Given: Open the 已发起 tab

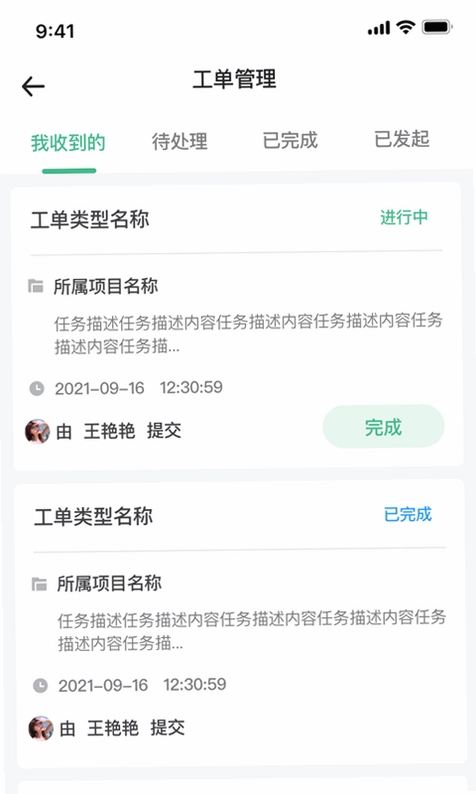Looking at the screenshot, I should (x=402, y=139).
